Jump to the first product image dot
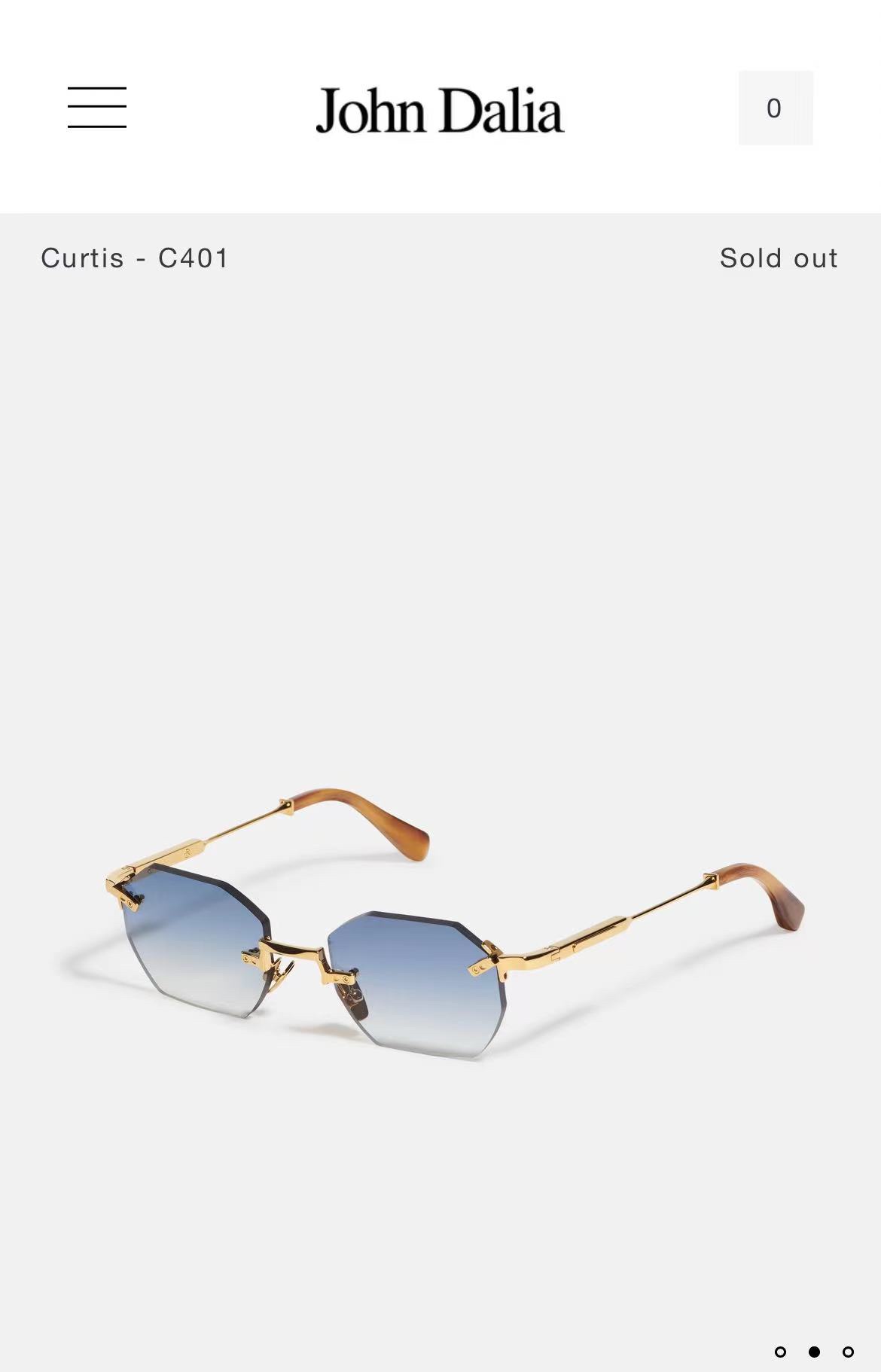This screenshot has height=1372, width=881. [x=780, y=1352]
